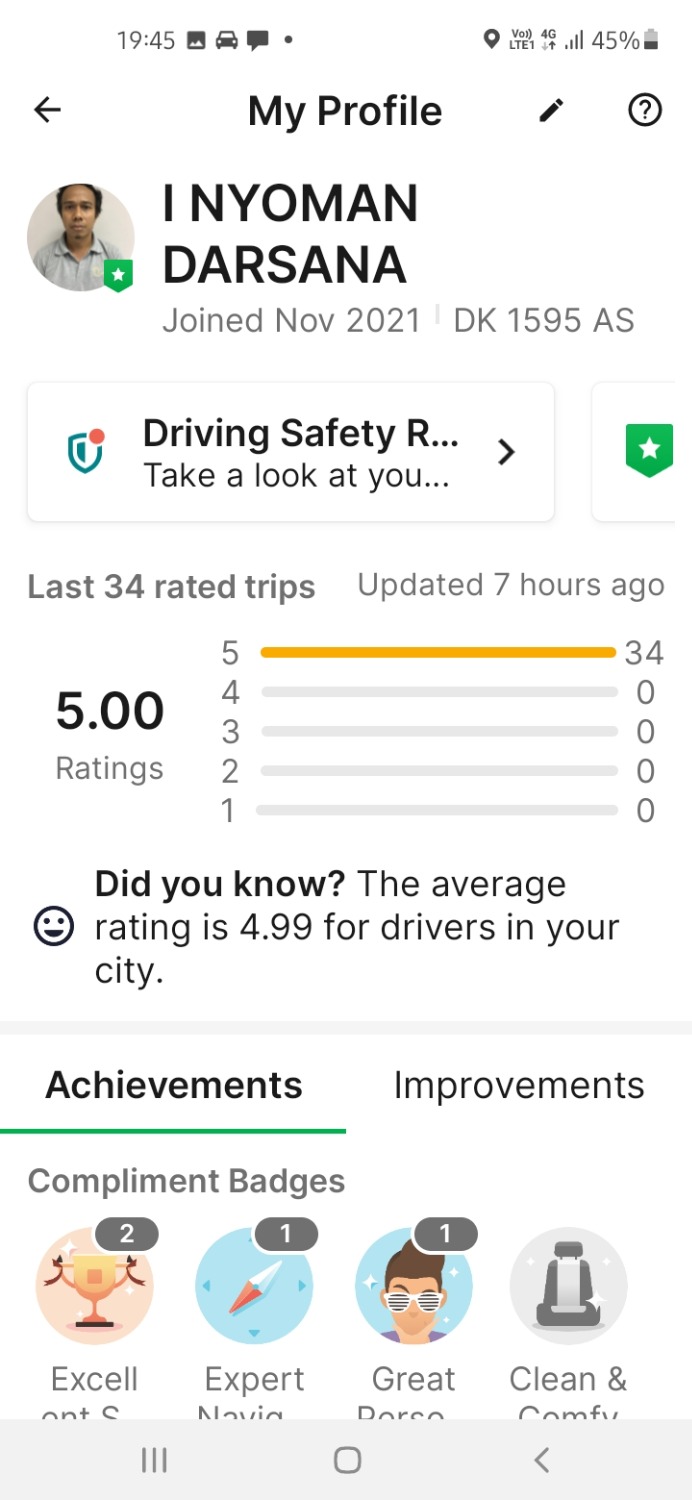
Task: View the Expert Navigation compass badge
Action: click(x=254, y=1286)
